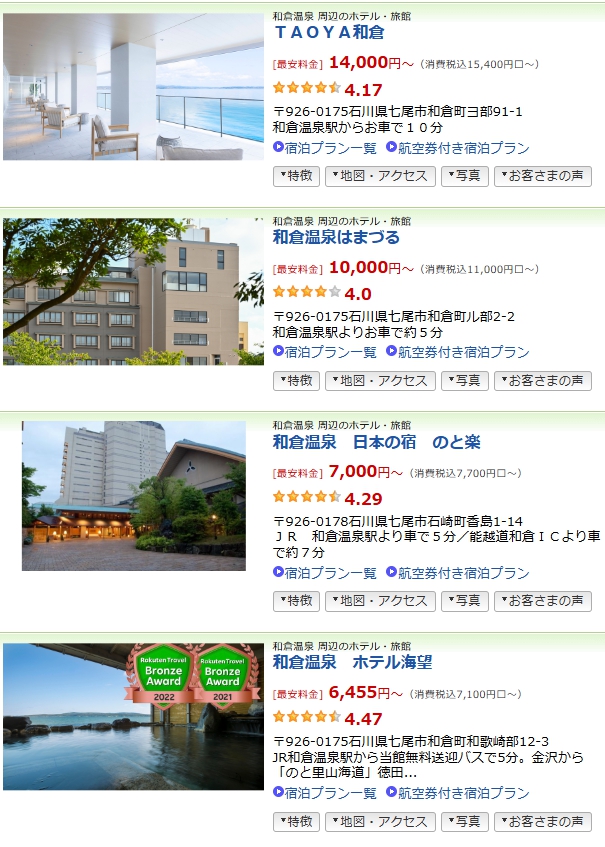Tap the 特徴 button under ＴＡＯＹＡ和倉

click(x=296, y=176)
